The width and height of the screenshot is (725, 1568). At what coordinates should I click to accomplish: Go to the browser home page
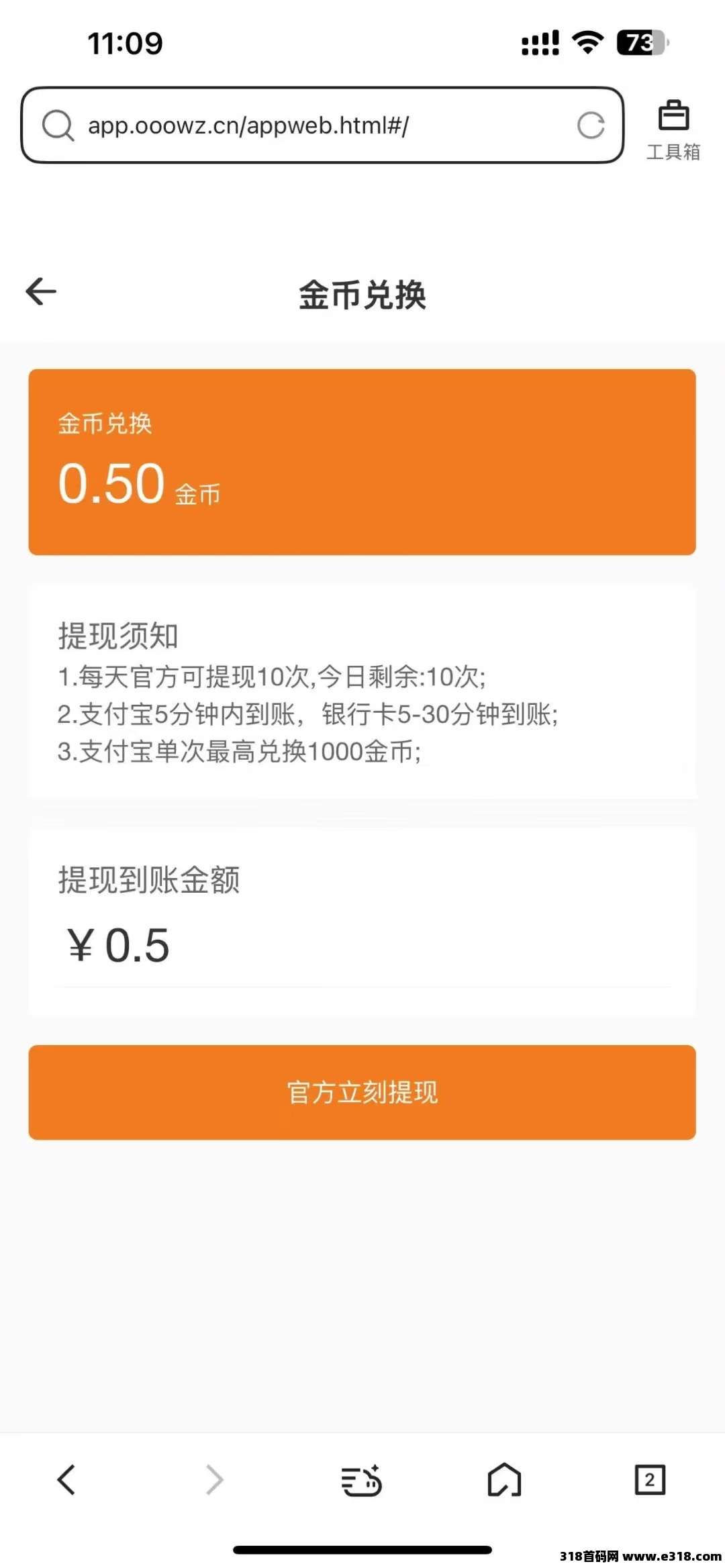(504, 1479)
